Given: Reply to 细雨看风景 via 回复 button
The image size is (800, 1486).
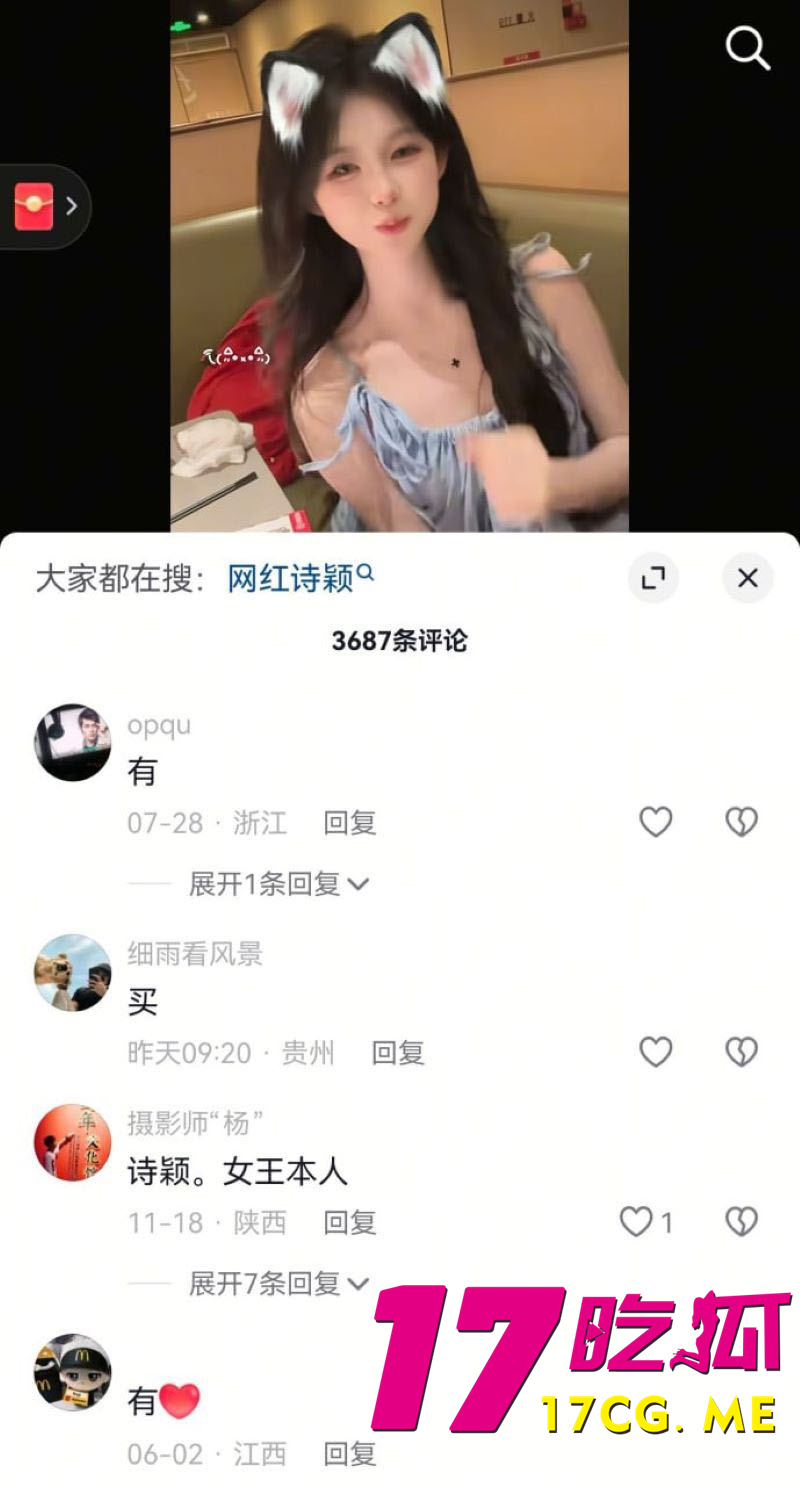Looking at the screenshot, I should click(x=398, y=1052).
